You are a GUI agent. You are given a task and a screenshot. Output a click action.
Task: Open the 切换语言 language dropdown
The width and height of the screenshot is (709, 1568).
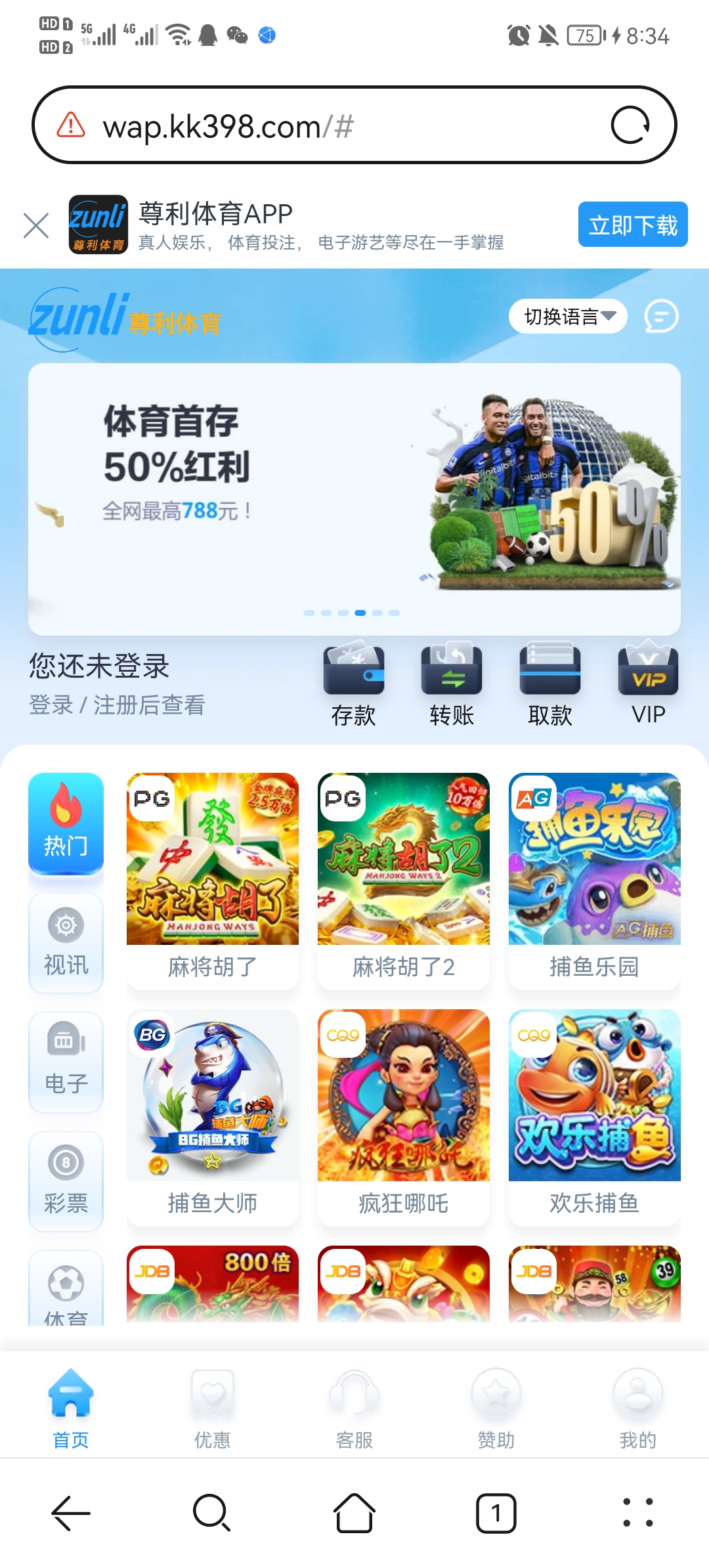(x=568, y=316)
